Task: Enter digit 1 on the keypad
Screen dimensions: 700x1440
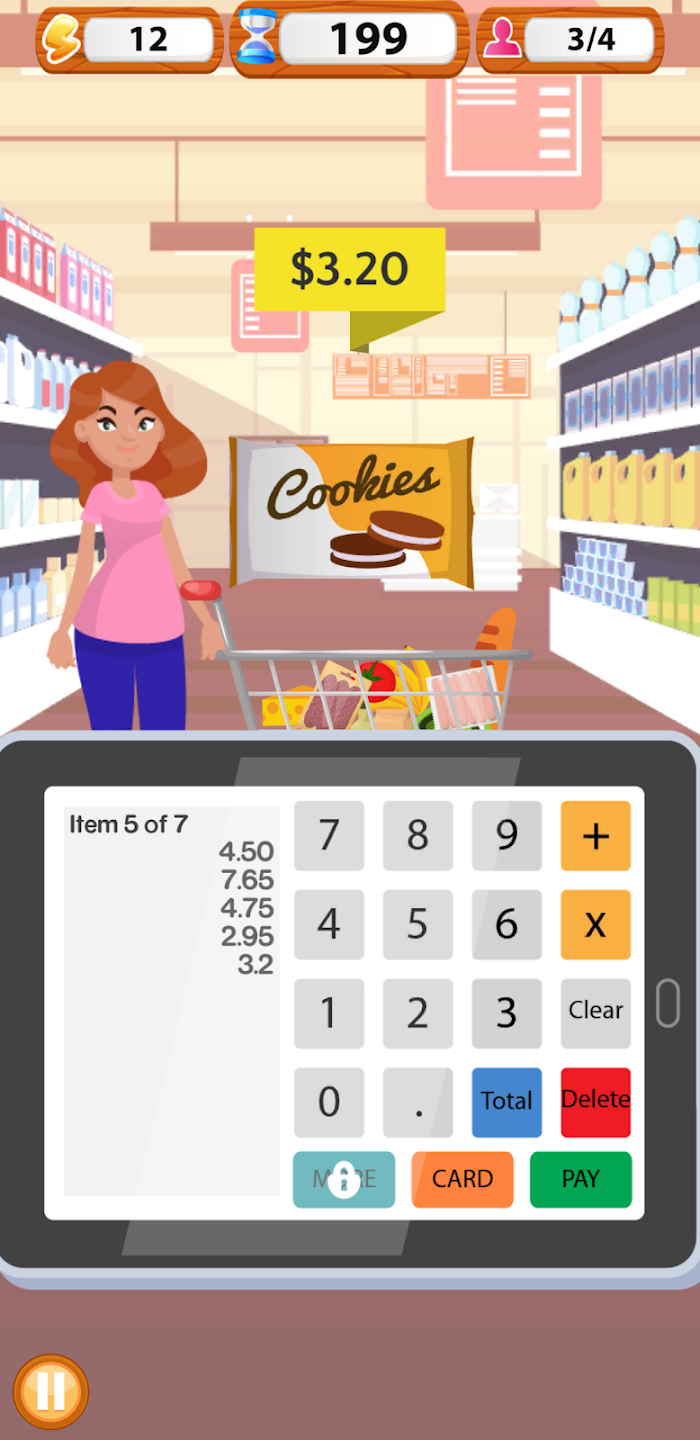Action: (329, 1013)
